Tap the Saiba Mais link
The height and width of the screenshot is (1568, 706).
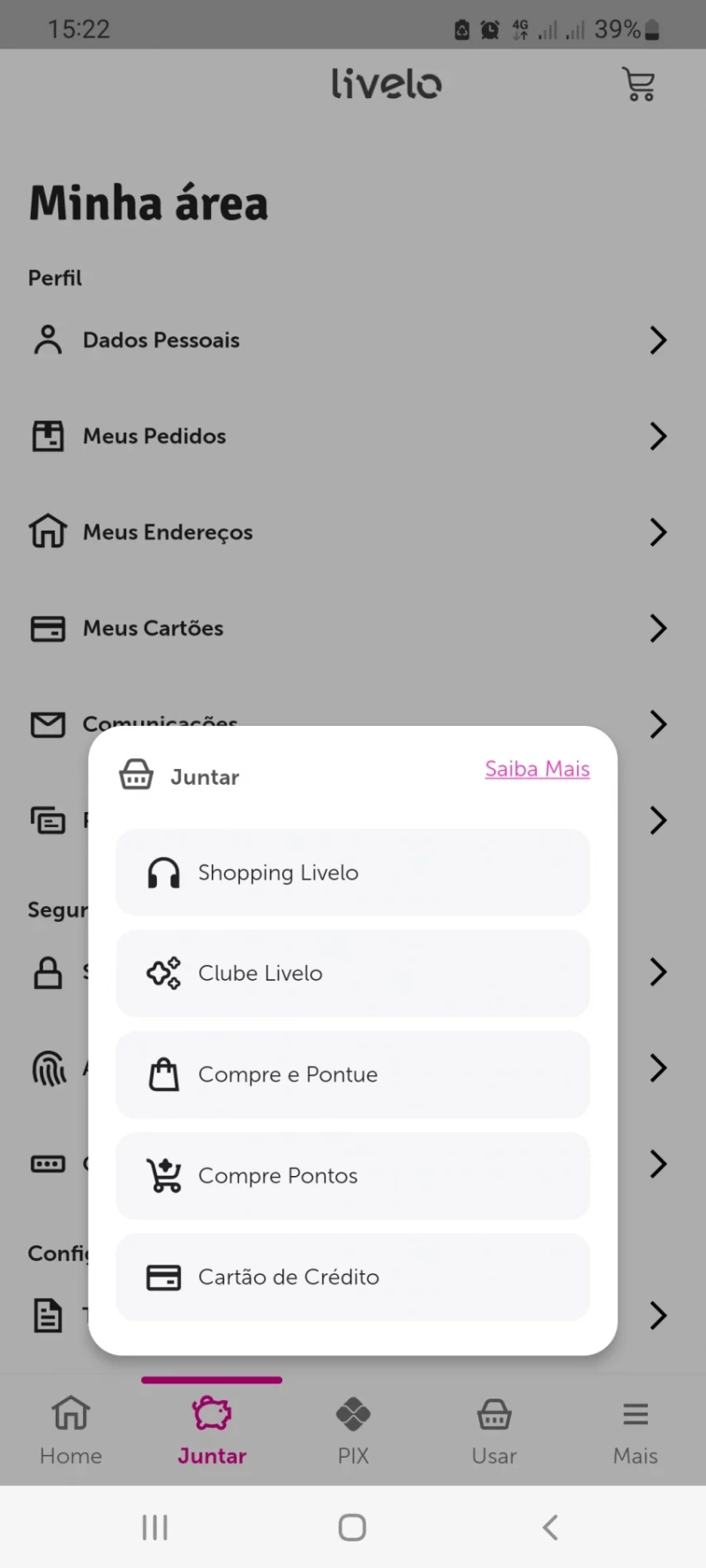pyautogui.click(x=537, y=769)
